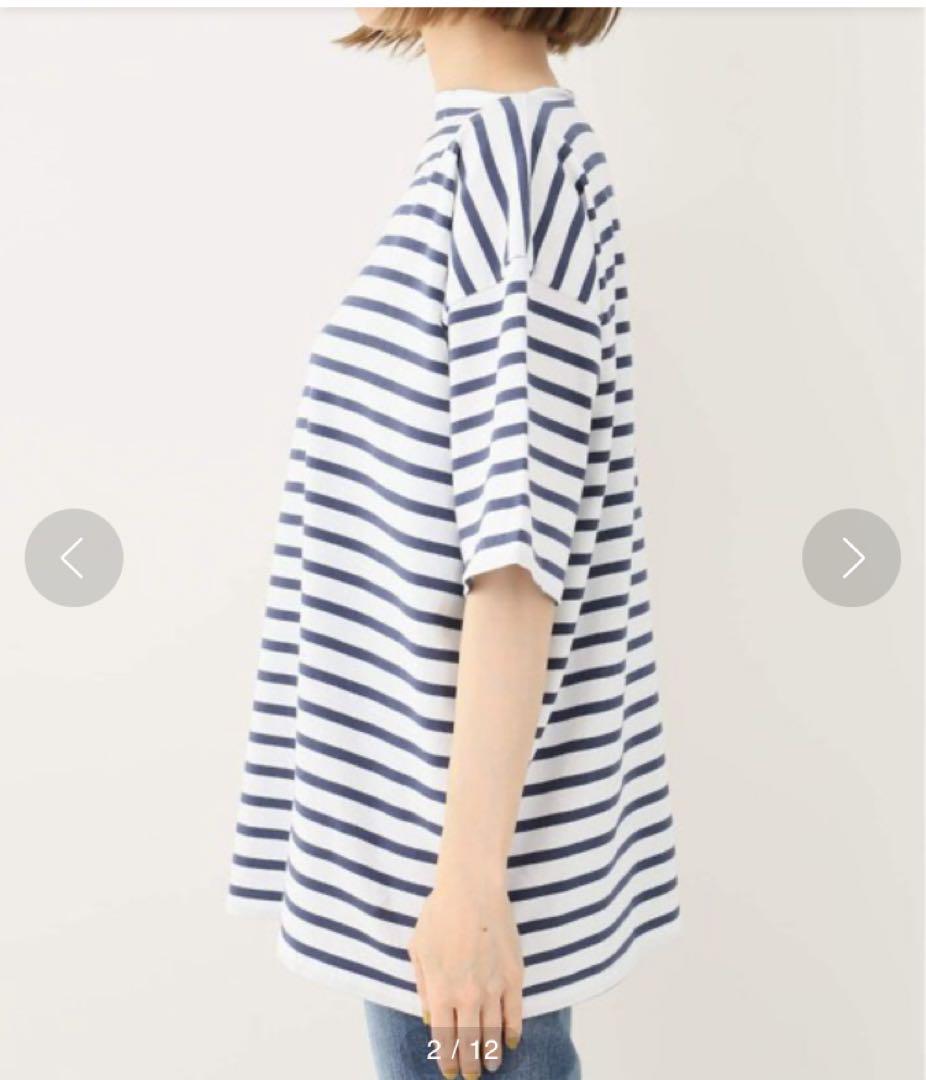Go to the previous product photo

pos(74,558)
